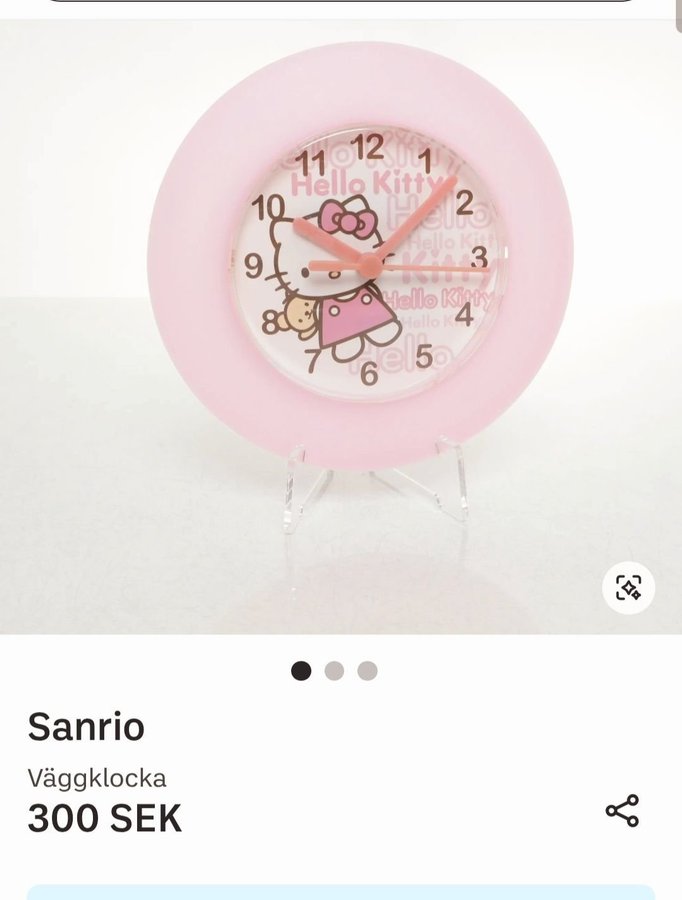Screen dimensions: 682x900
Task: Jump to the third photo indicator dot
Action: (367, 671)
